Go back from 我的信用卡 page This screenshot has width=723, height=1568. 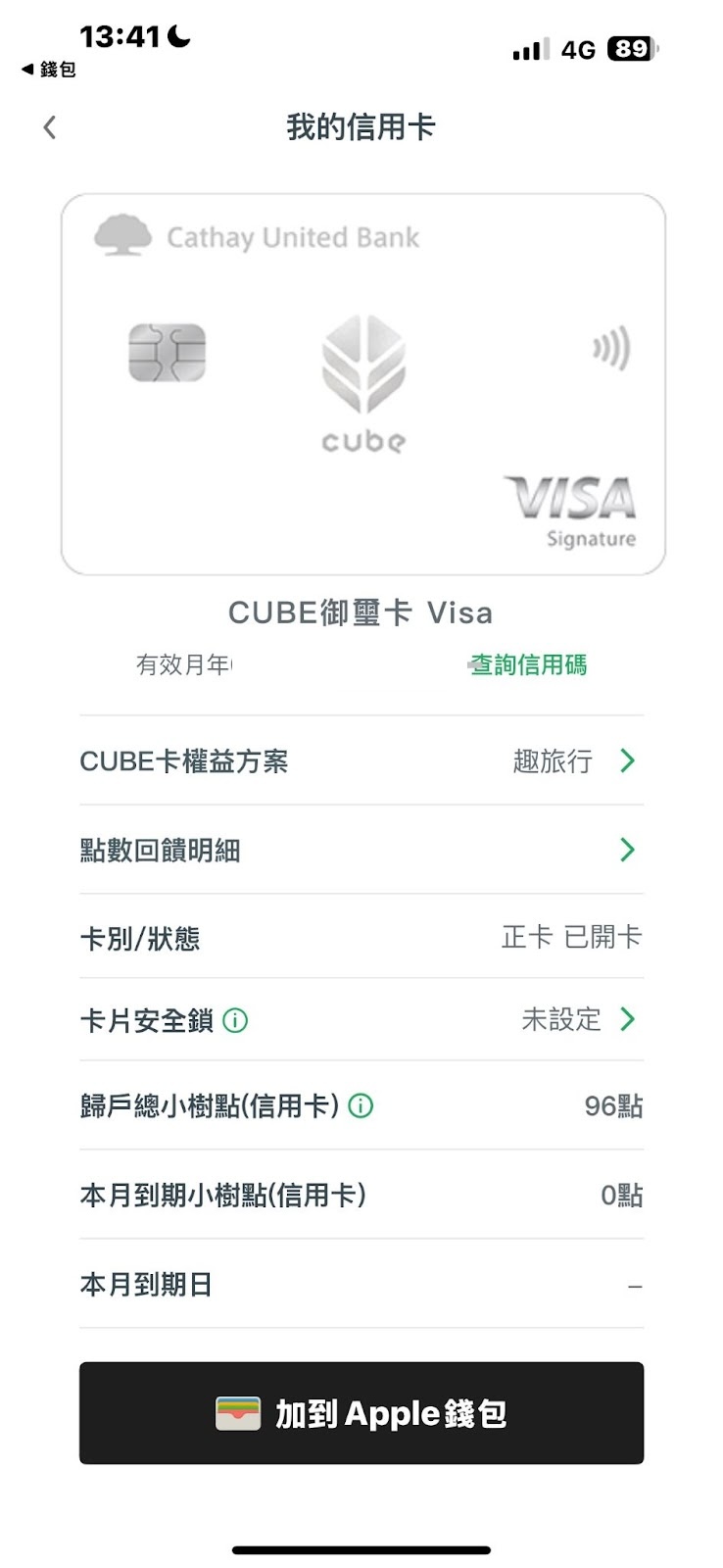tap(50, 127)
